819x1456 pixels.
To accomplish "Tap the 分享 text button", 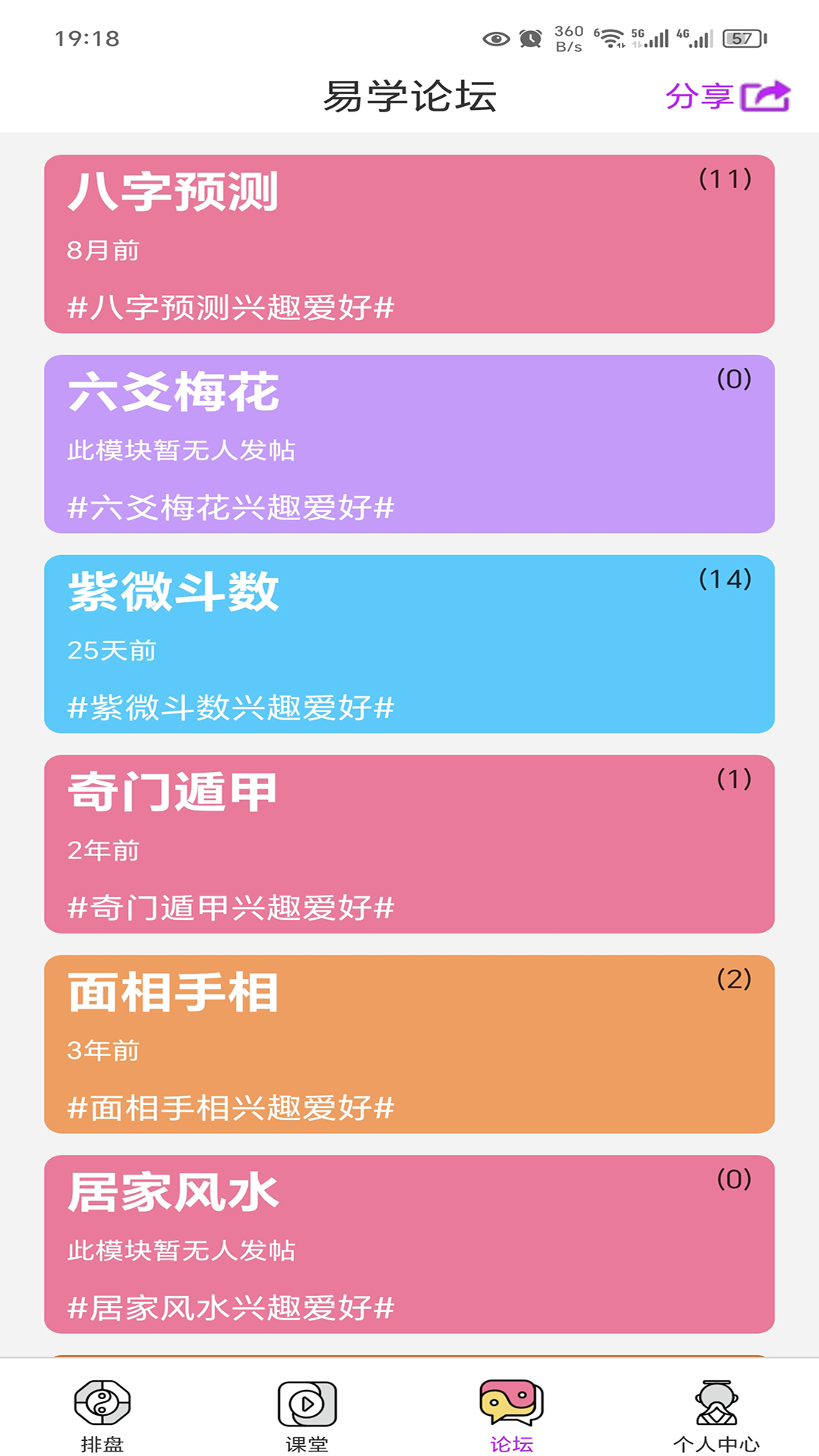I will tap(699, 97).
